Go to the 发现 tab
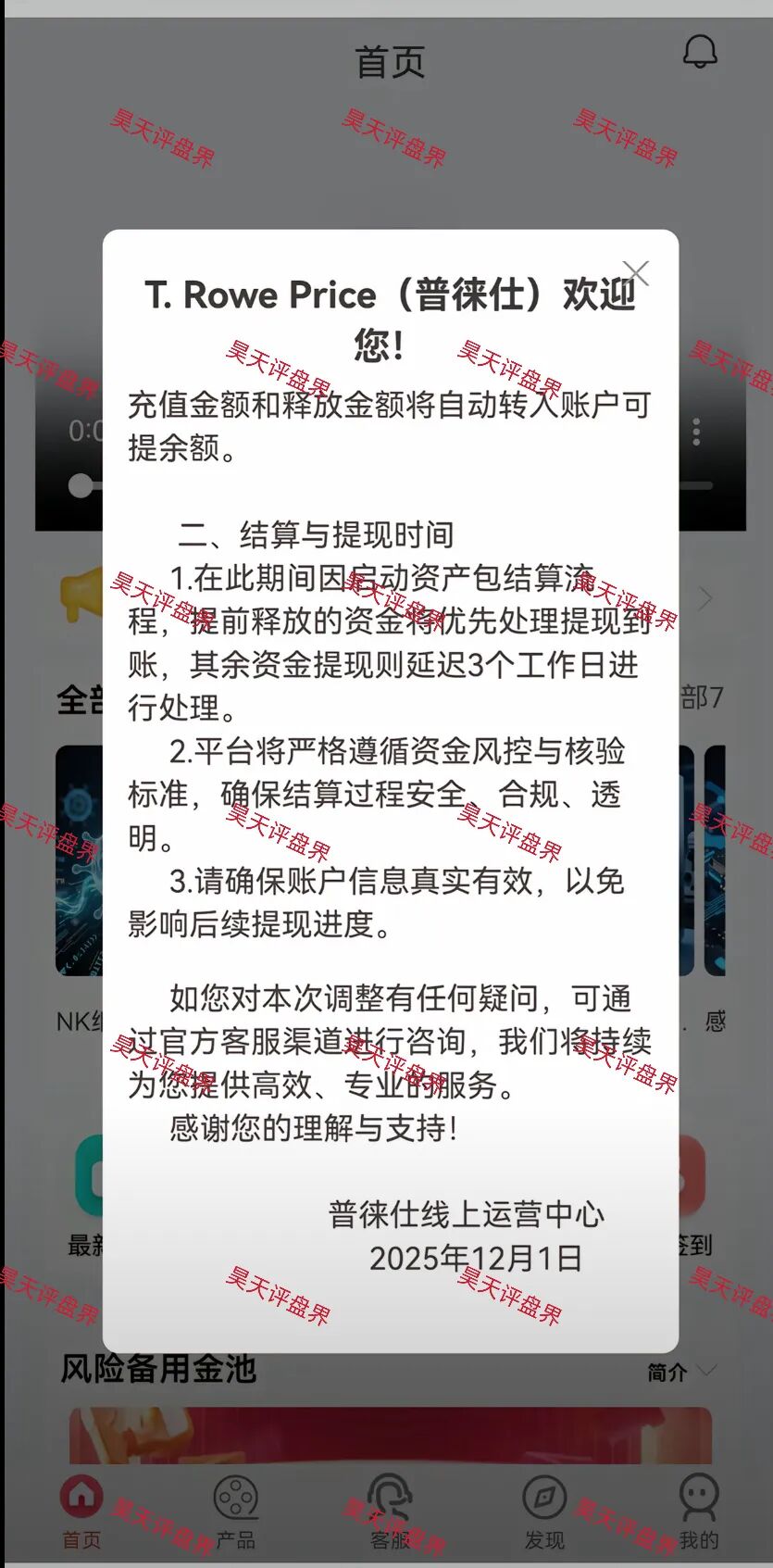This screenshot has height=1568, width=773. click(544, 1512)
